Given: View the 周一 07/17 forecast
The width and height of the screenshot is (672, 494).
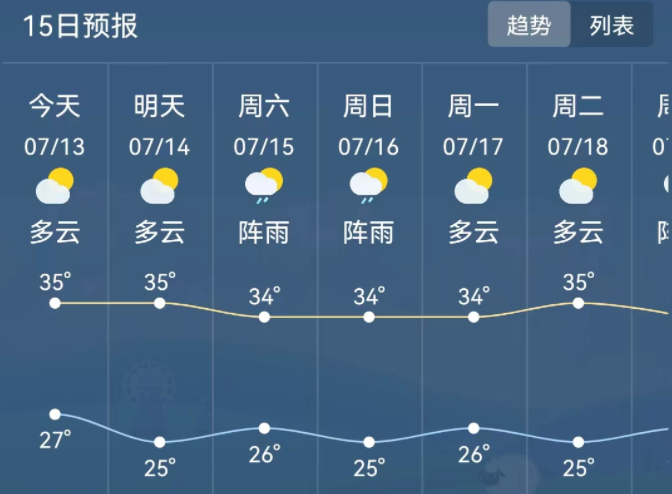Looking at the screenshot, I should pyautogui.click(x=473, y=170).
